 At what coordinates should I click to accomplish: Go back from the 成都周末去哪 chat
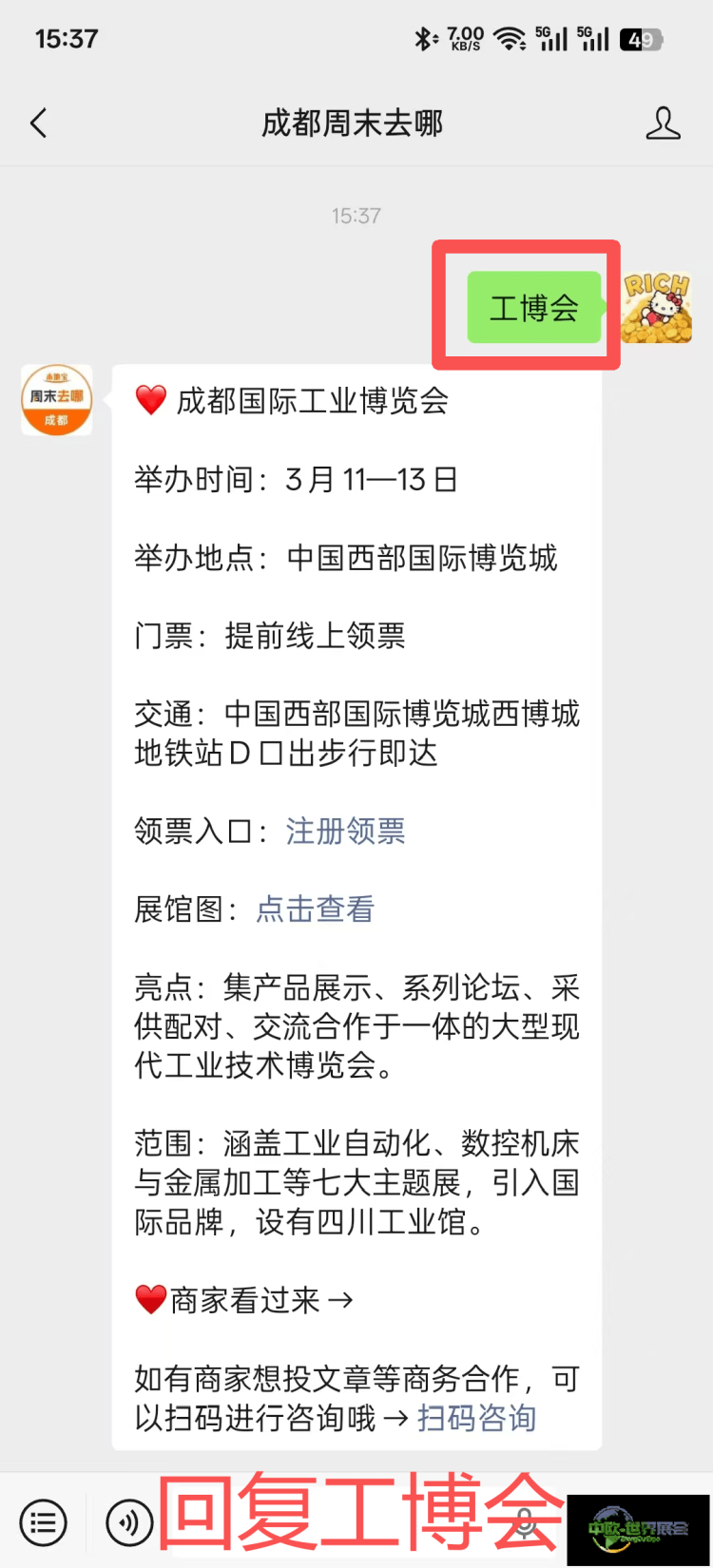(39, 124)
